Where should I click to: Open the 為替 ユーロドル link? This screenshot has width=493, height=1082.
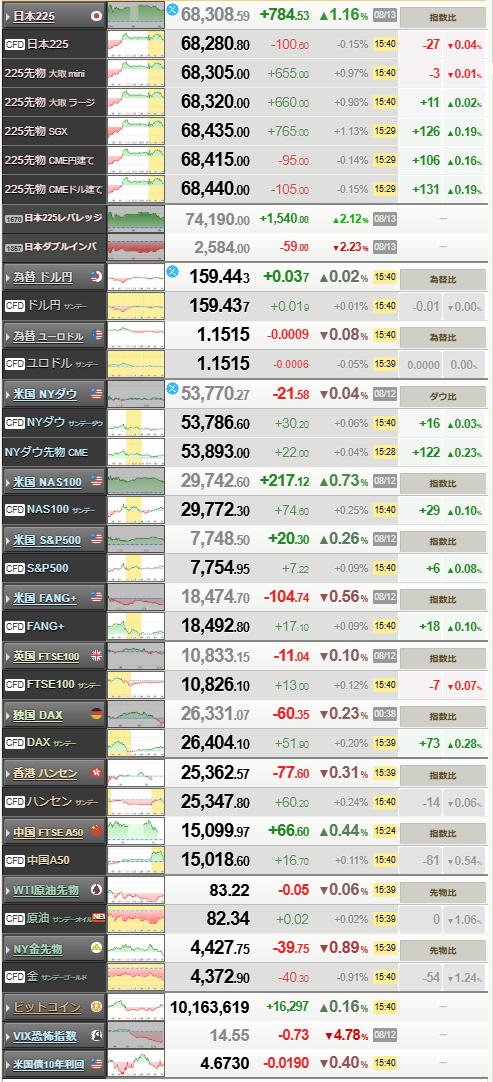[48, 336]
